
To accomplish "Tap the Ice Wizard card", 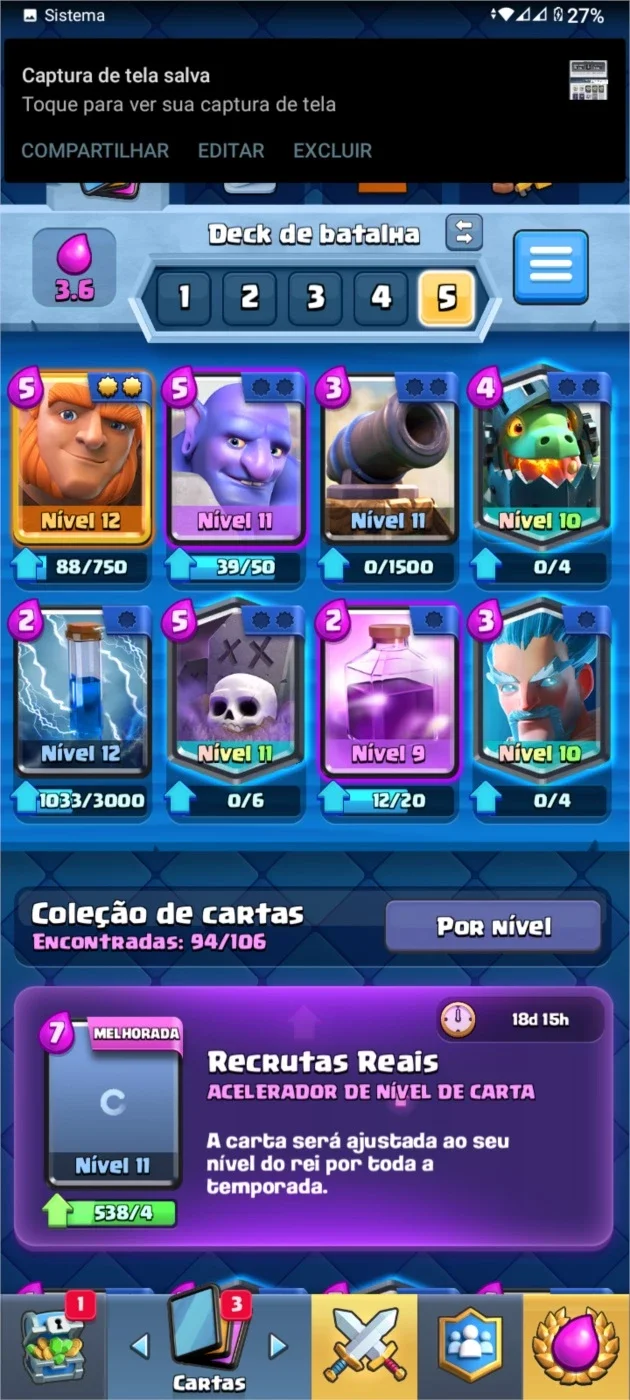I will (x=543, y=692).
